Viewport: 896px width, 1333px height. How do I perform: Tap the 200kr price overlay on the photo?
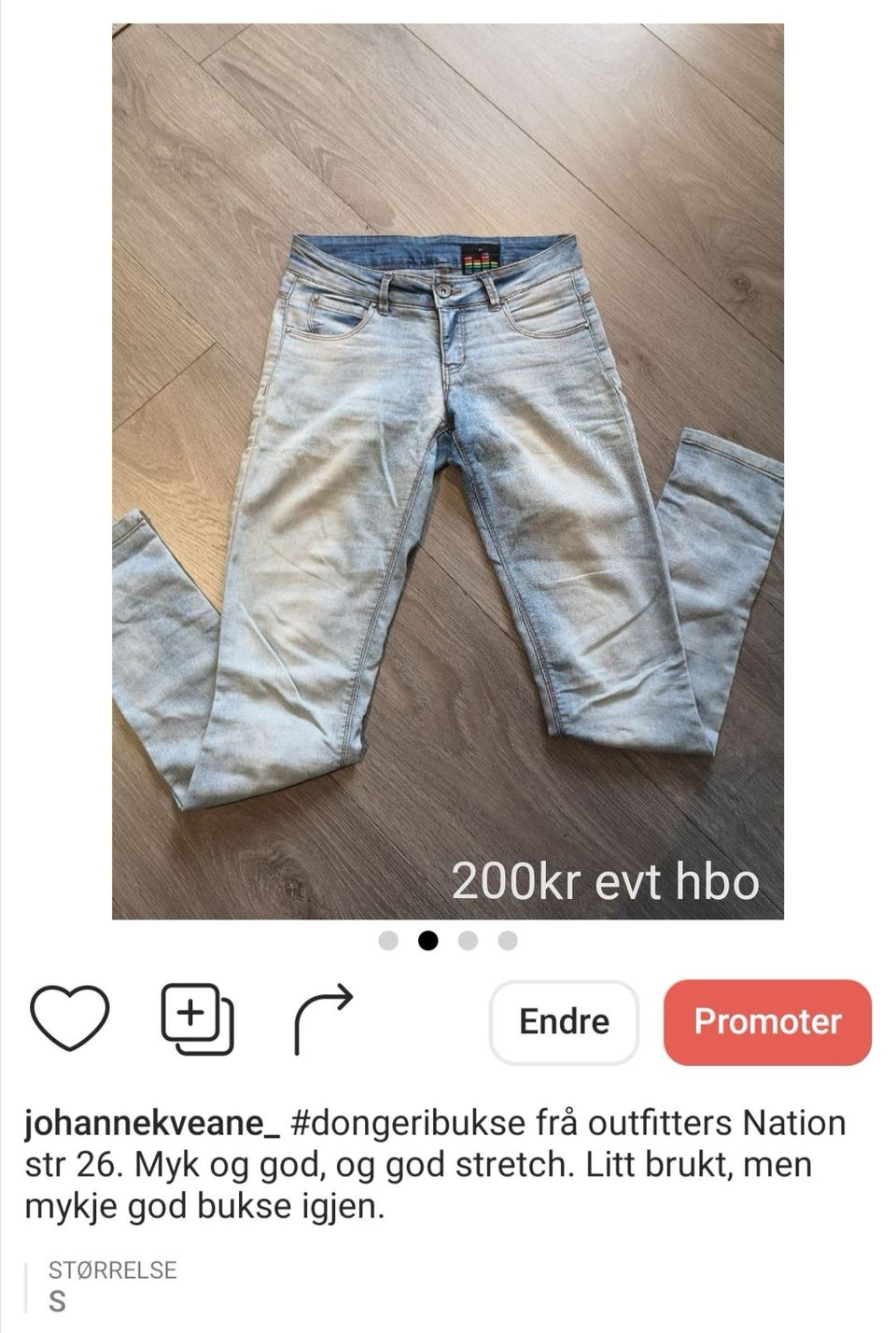pyautogui.click(x=605, y=881)
